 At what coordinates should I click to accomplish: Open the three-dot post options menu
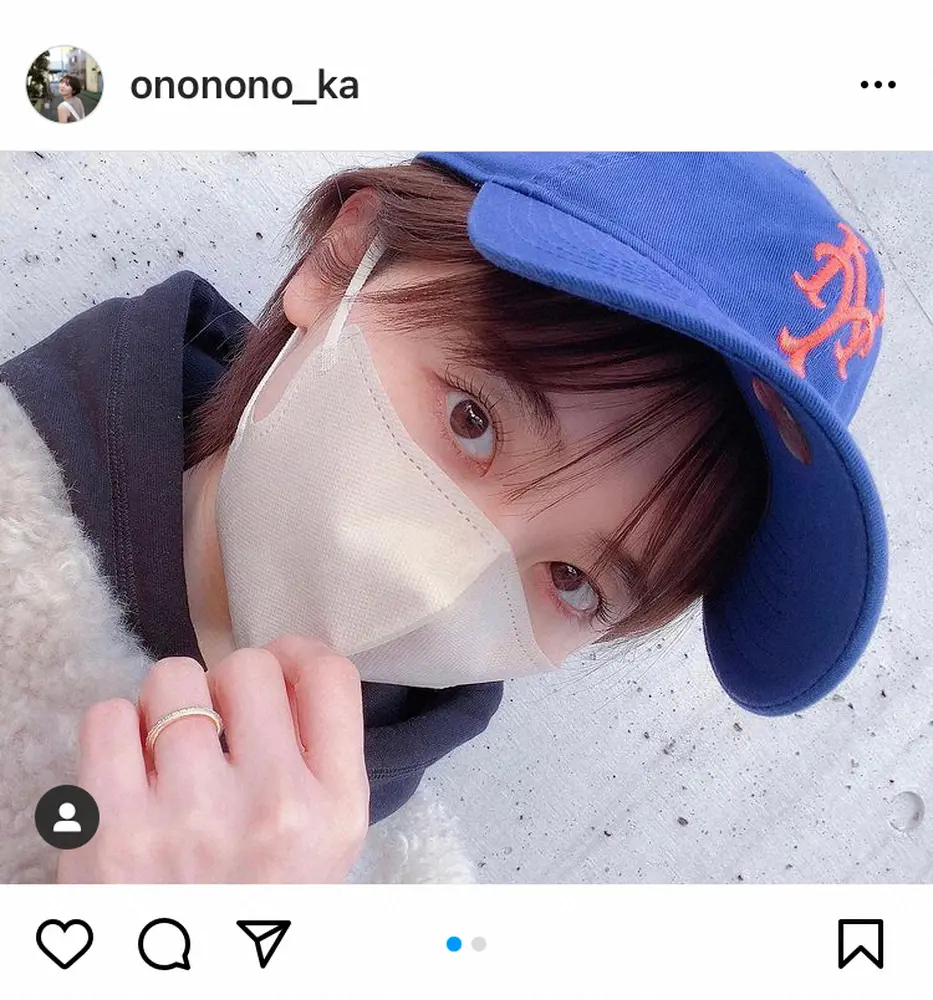[x=877, y=85]
